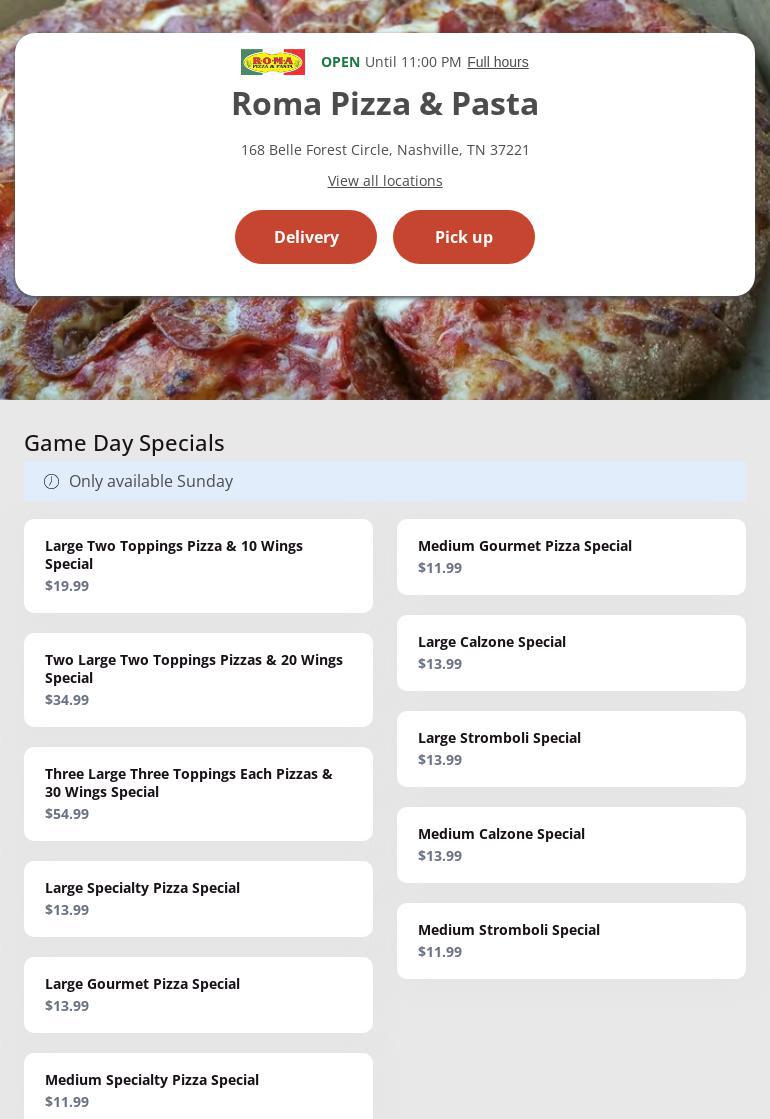The image size is (770, 1119).
Task: Open the Full hours link
Action: (x=497, y=62)
